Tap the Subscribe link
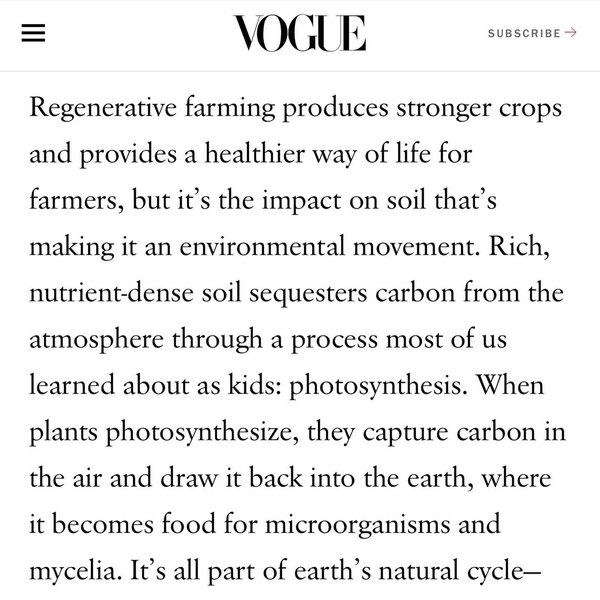Viewport: 600px width, 600px height. pos(532,33)
